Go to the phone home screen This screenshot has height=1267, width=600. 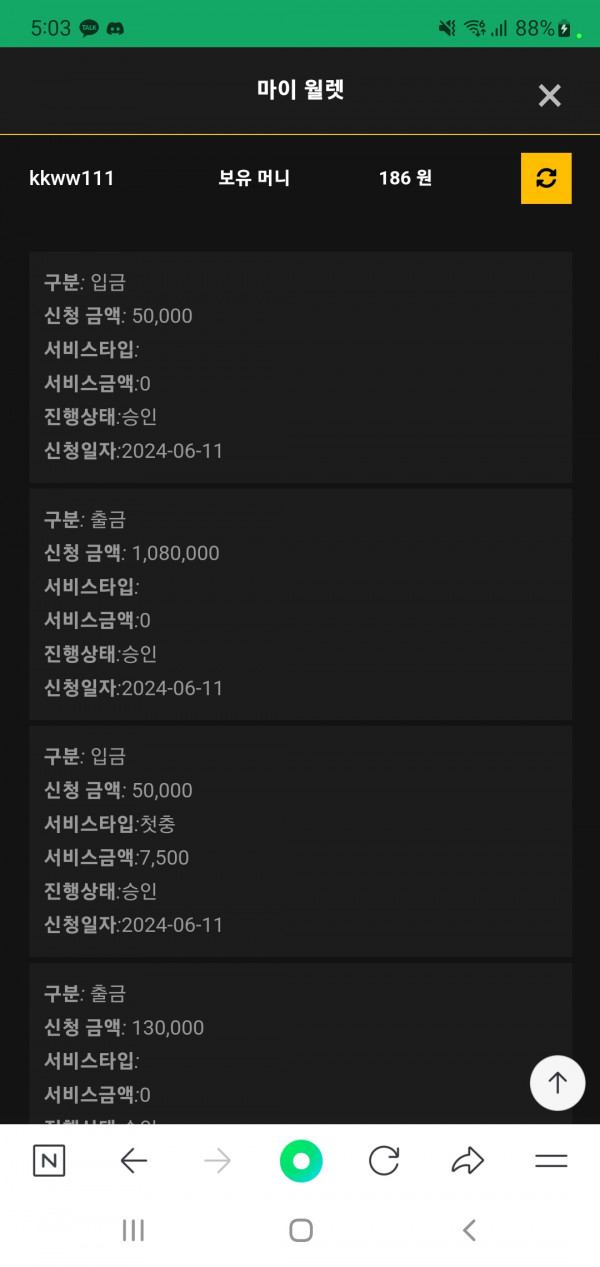click(x=301, y=1230)
